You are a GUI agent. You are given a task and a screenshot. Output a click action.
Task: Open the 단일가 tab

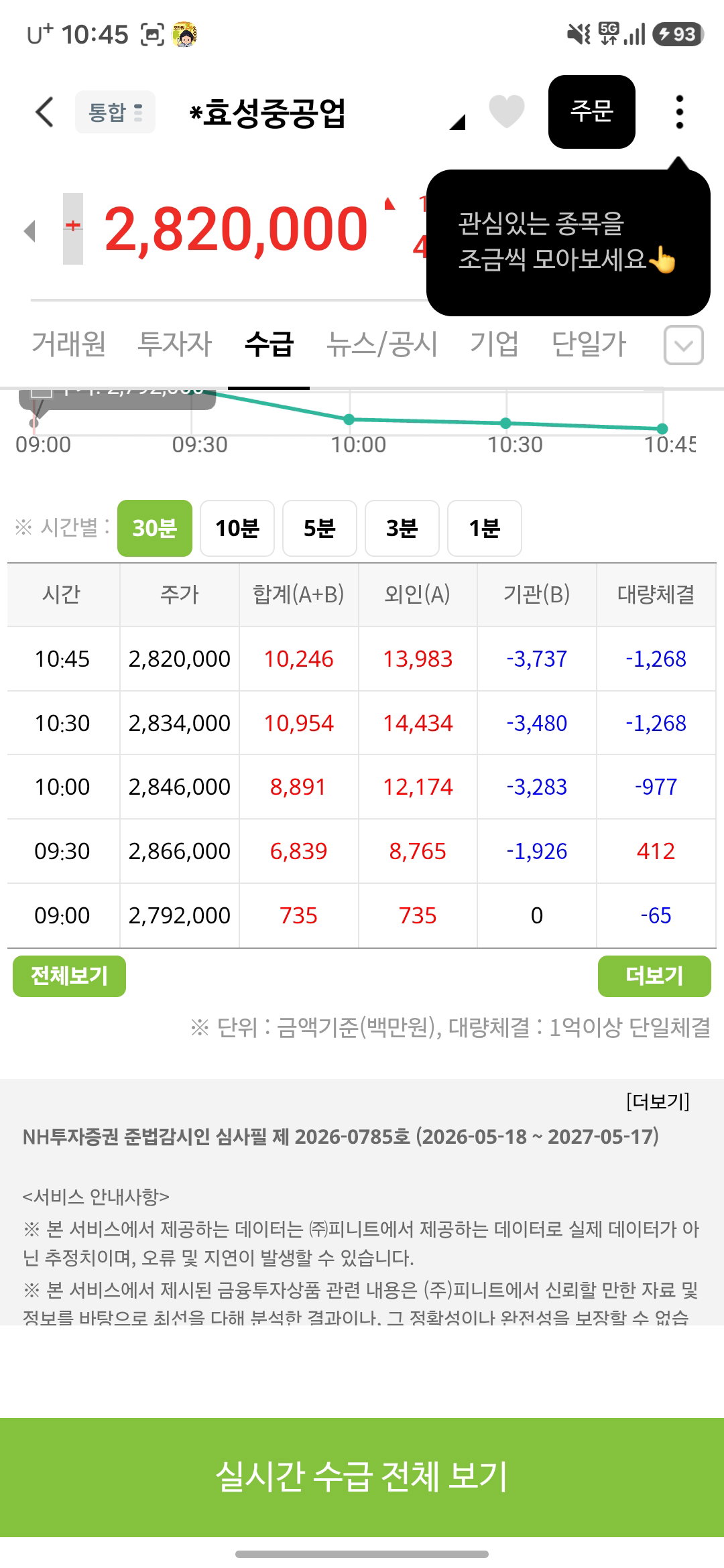589,344
